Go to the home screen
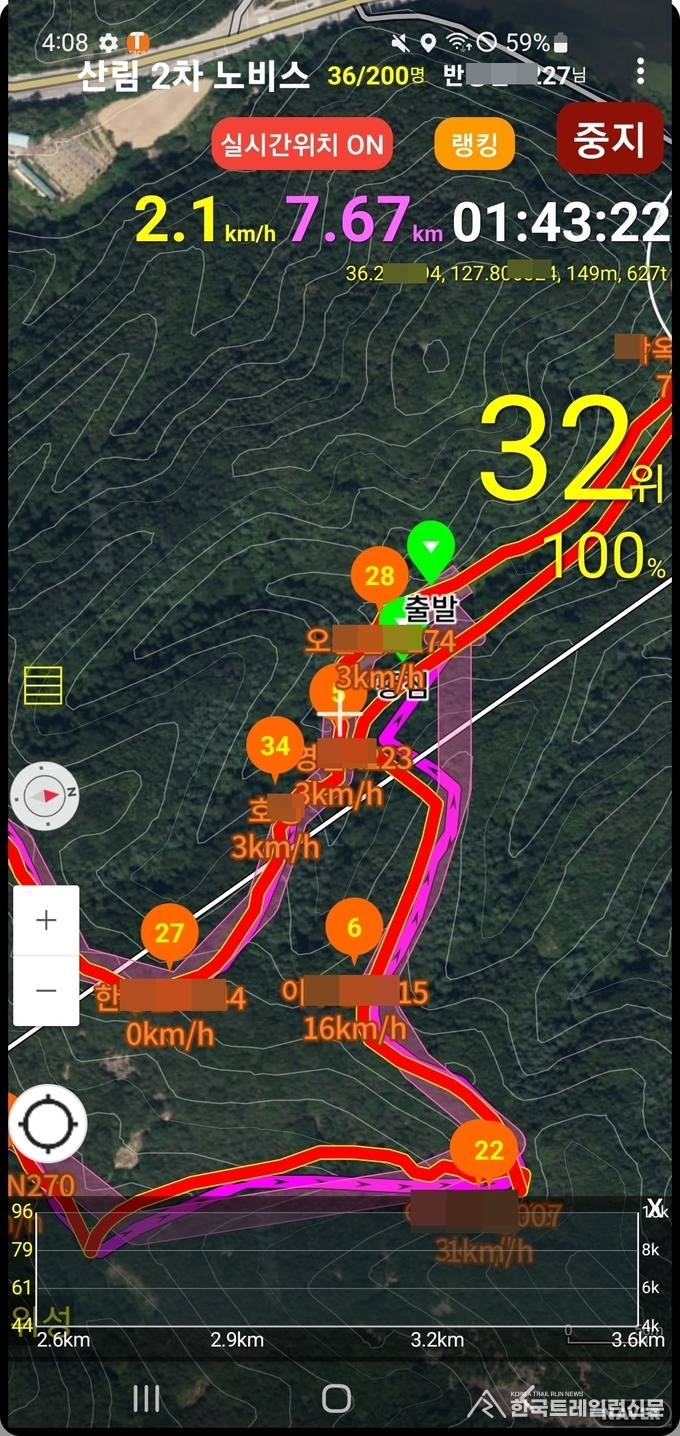The width and height of the screenshot is (680, 1436). 337,1398
